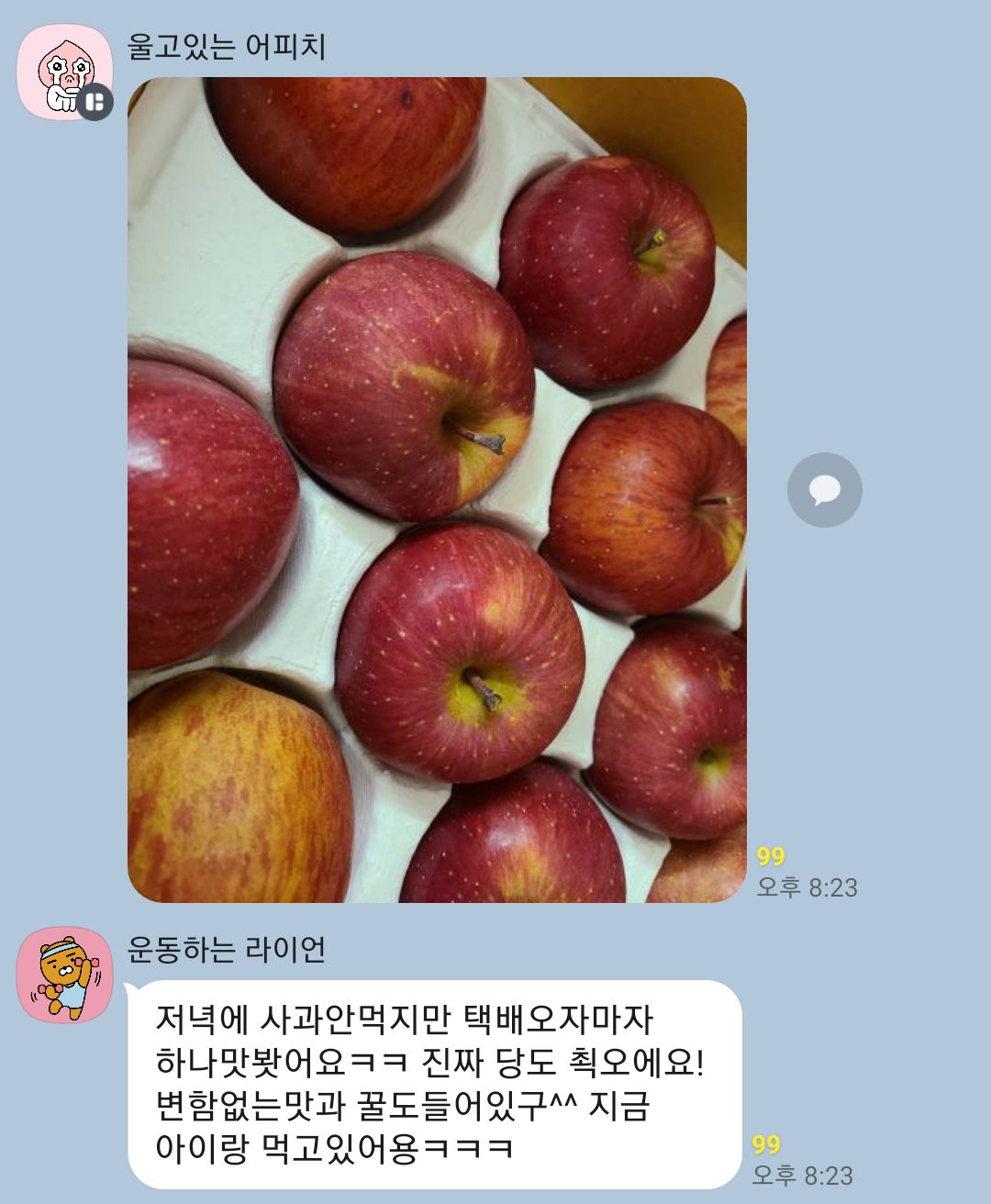Open 운동하는 라이언's profile picture
This screenshot has width=991, height=1204.
coord(65,975)
